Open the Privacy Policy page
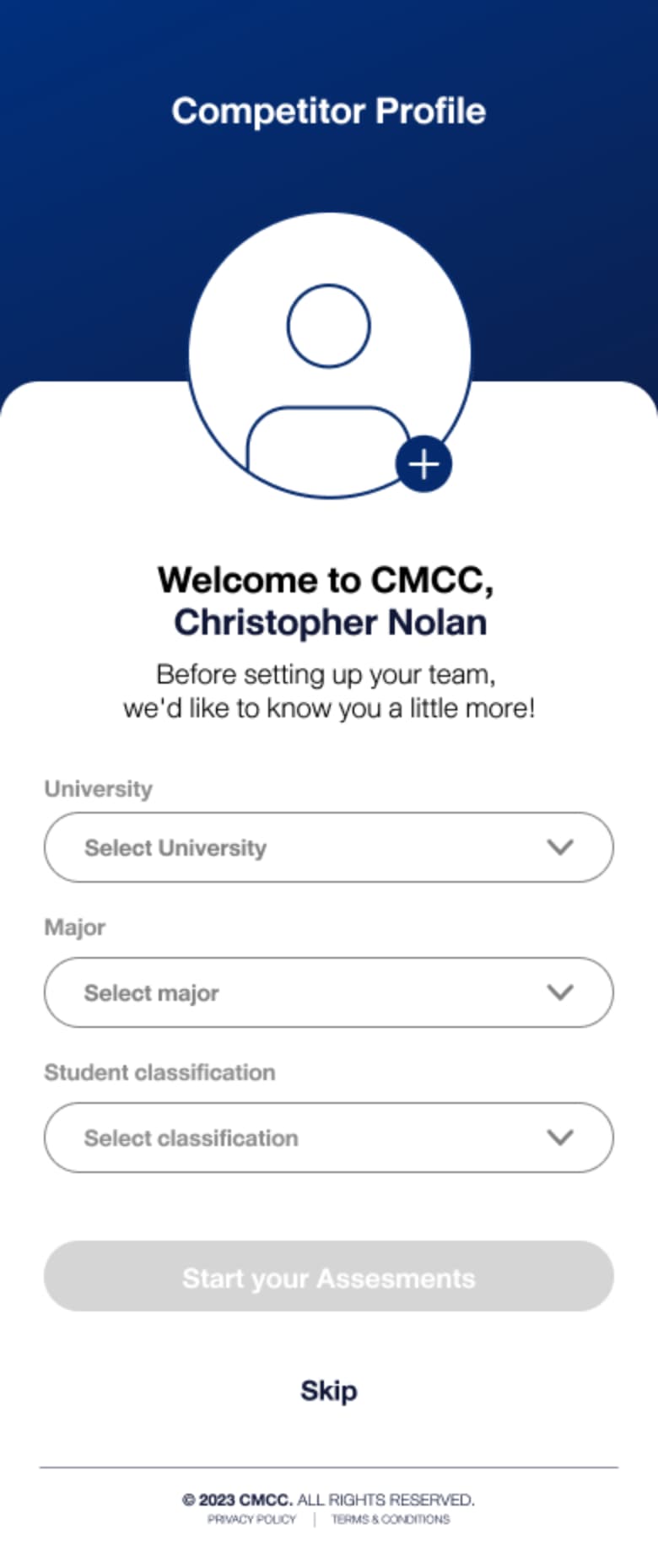 pyautogui.click(x=252, y=1519)
